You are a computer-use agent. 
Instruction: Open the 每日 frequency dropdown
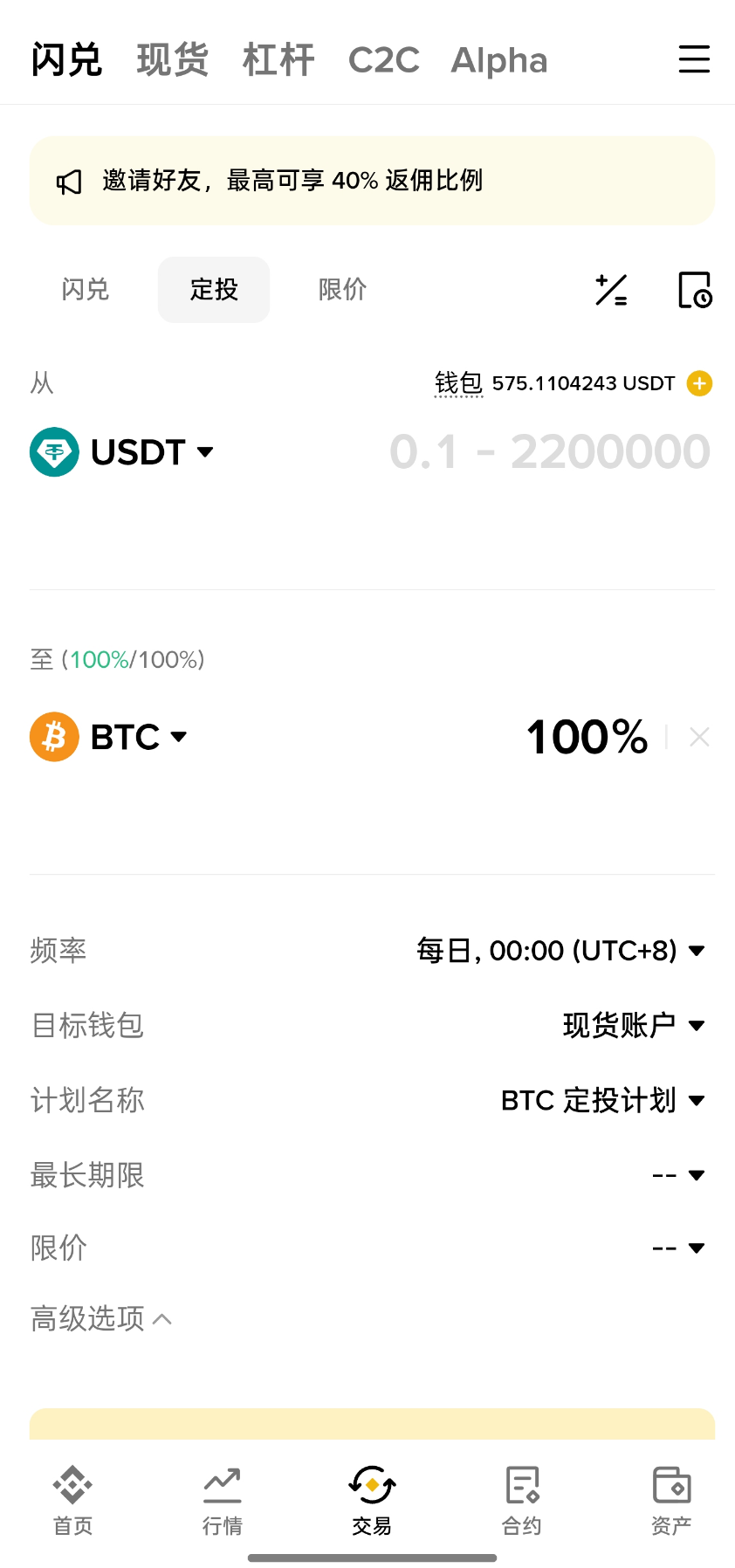(559, 950)
